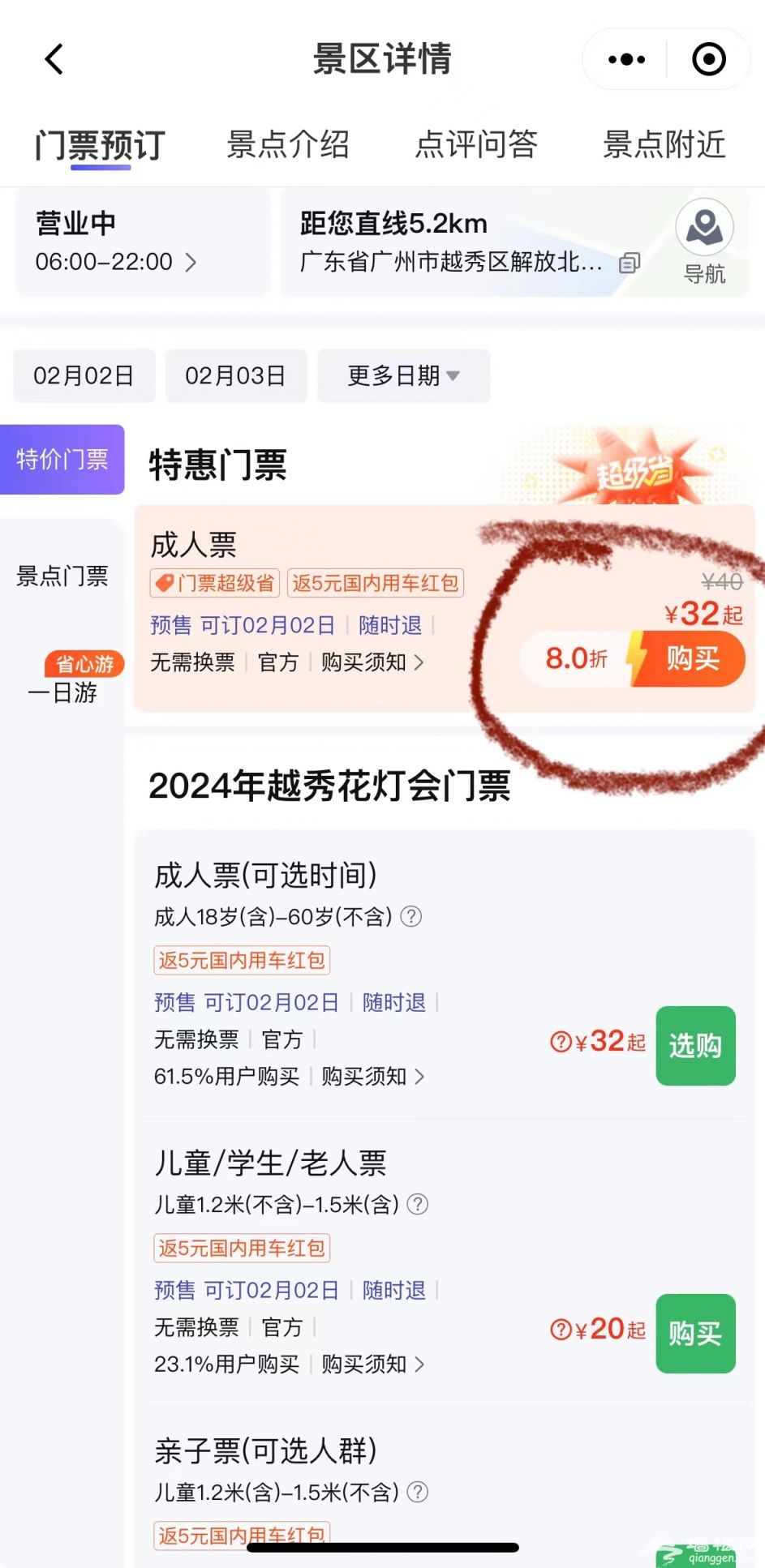Switch to the 点评问答 tab
765x1568 pixels.
[476, 144]
